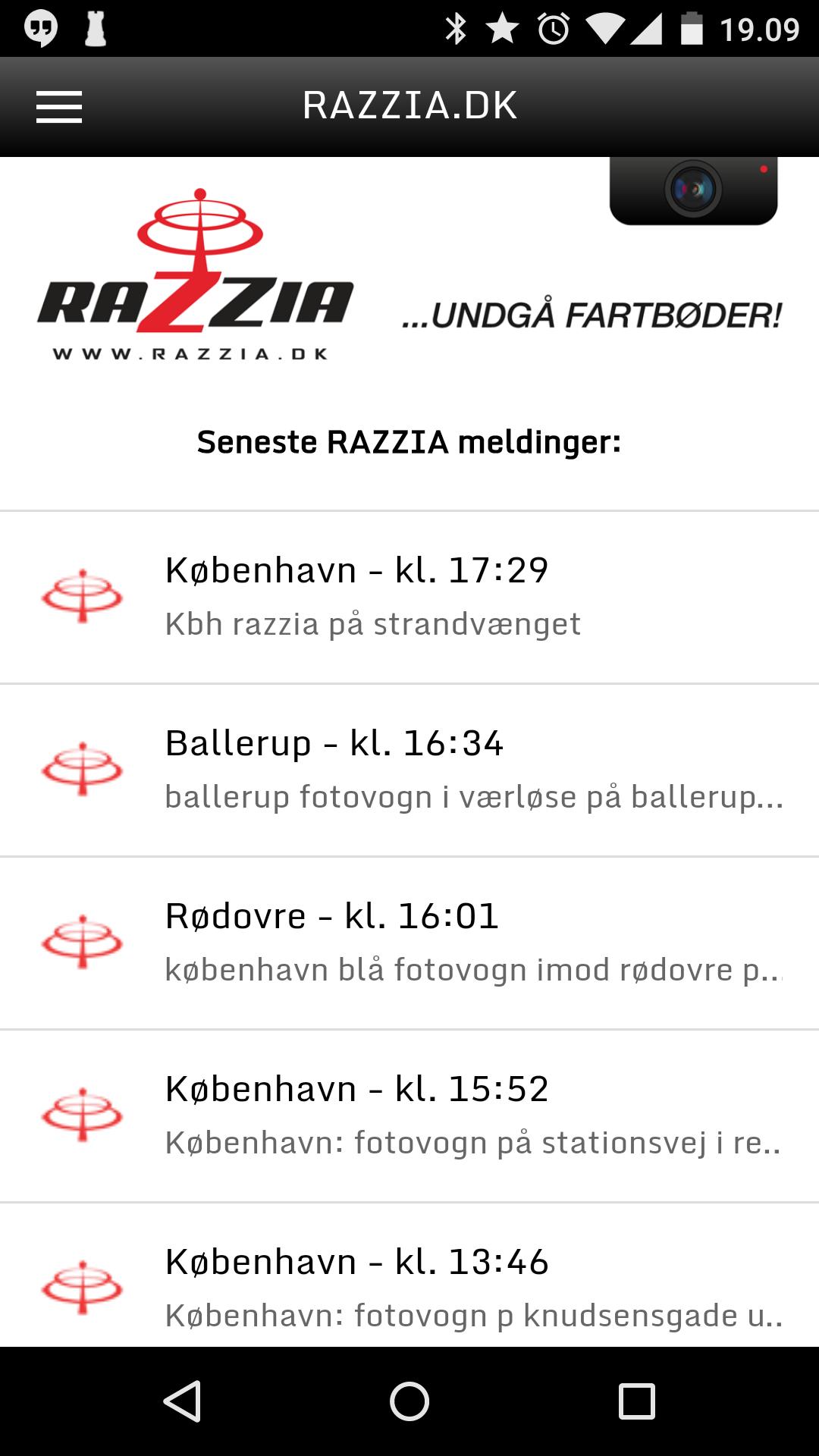Open the Ballerup kl. 16:34 fotovogn report

pyautogui.click(x=409, y=768)
